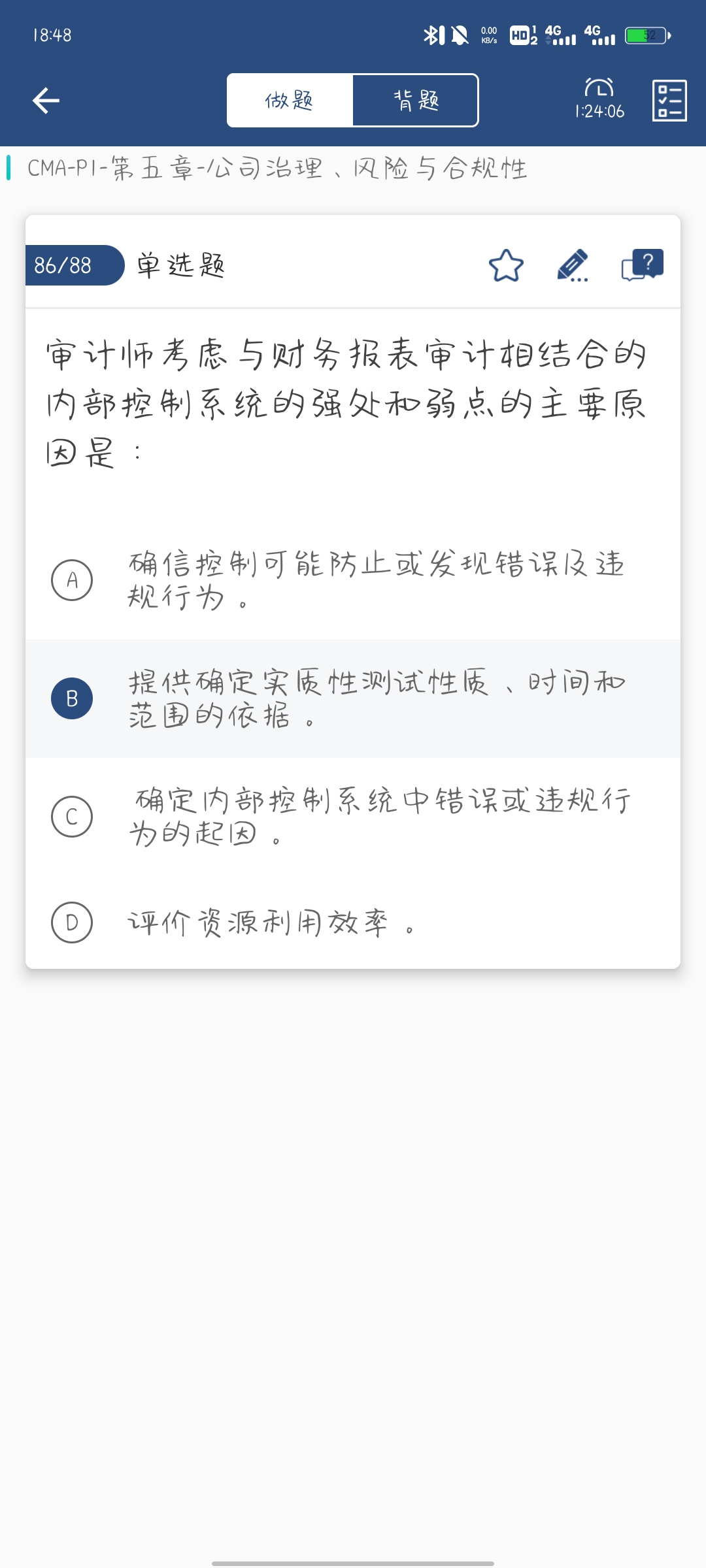The height and width of the screenshot is (1568, 706).
Task: Go back using the top-left arrow
Action: [x=46, y=101]
